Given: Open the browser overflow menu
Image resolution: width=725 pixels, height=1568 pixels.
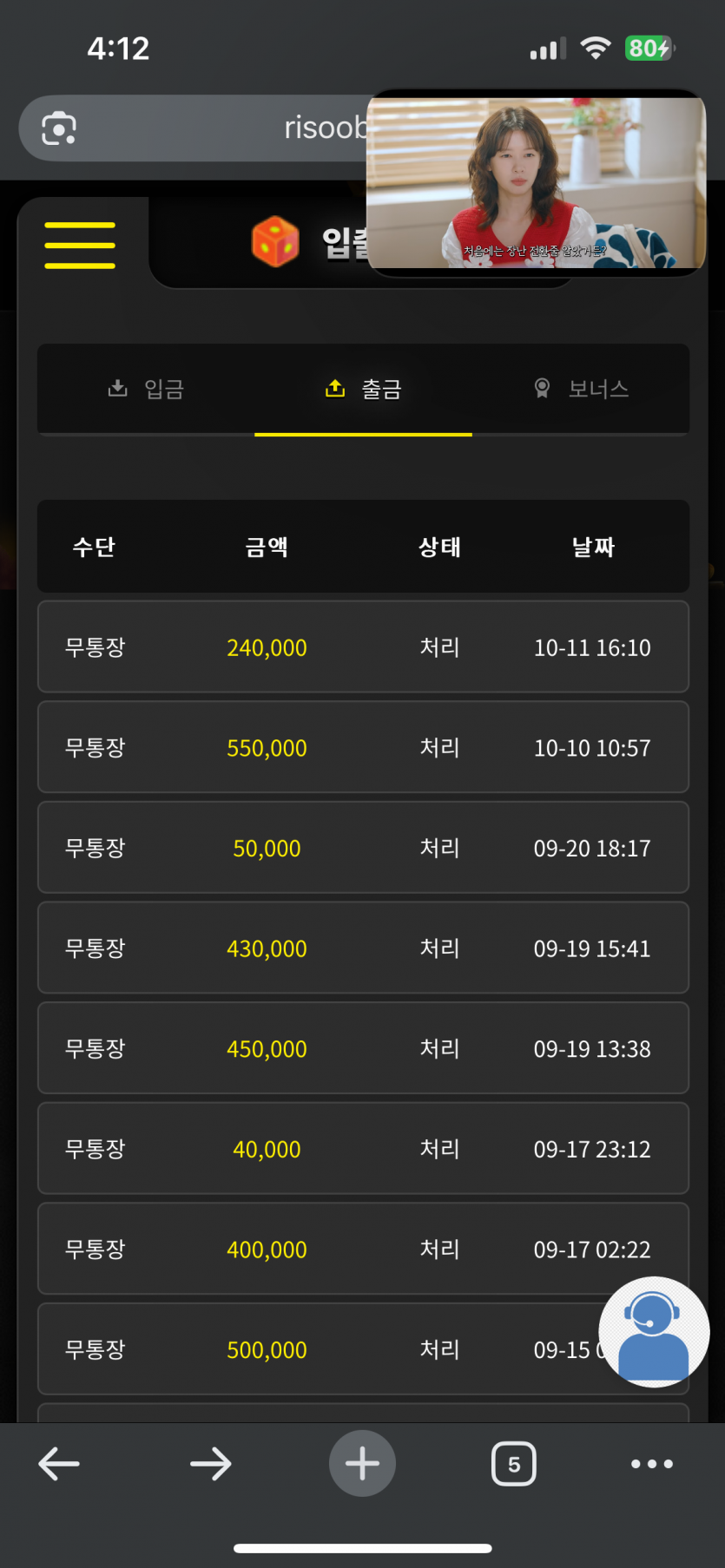Looking at the screenshot, I should (x=652, y=1464).
